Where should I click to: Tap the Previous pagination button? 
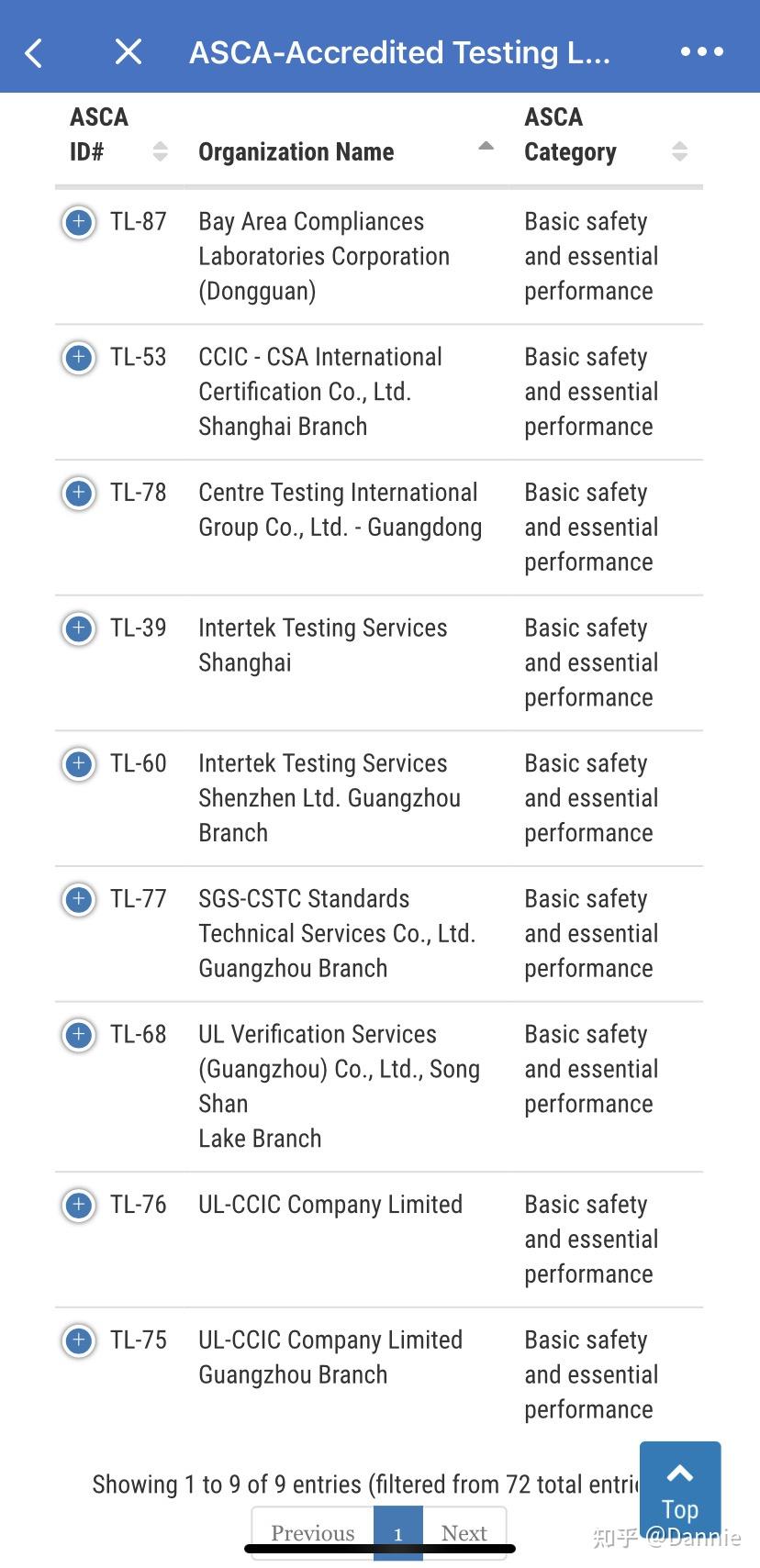[x=312, y=1533]
